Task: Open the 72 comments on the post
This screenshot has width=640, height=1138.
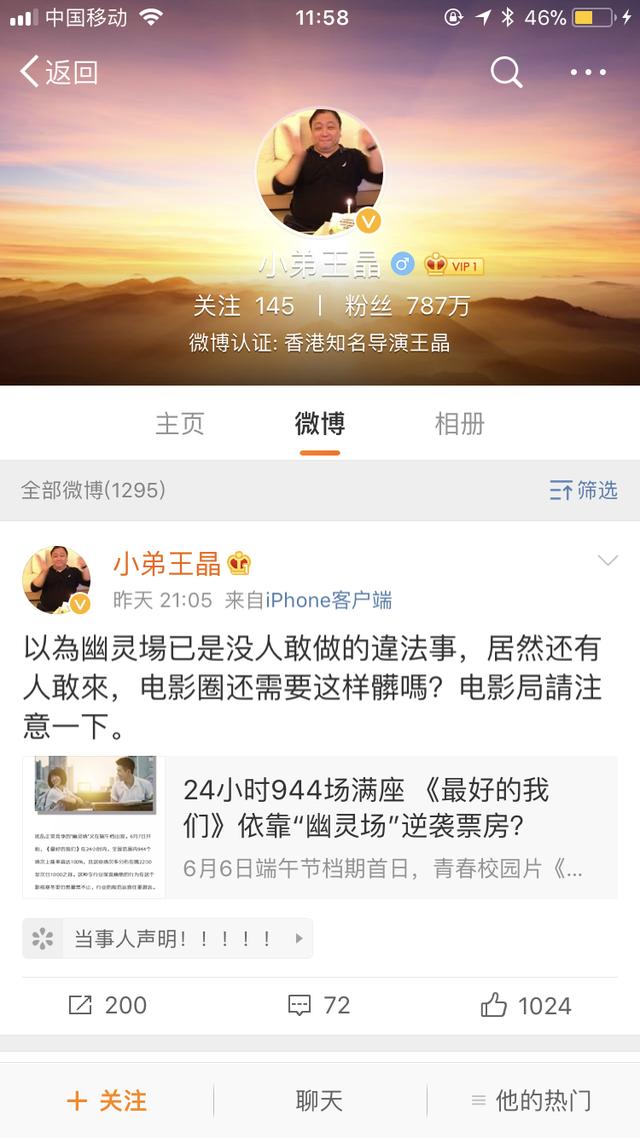Action: tap(320, 1006)
